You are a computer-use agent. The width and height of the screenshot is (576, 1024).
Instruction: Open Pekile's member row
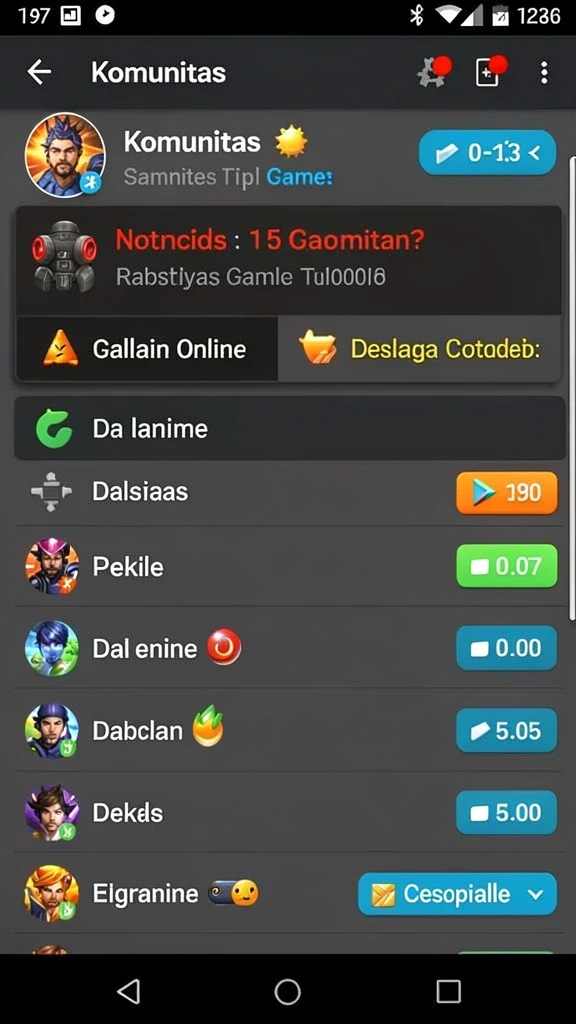[x=289, y=566]
